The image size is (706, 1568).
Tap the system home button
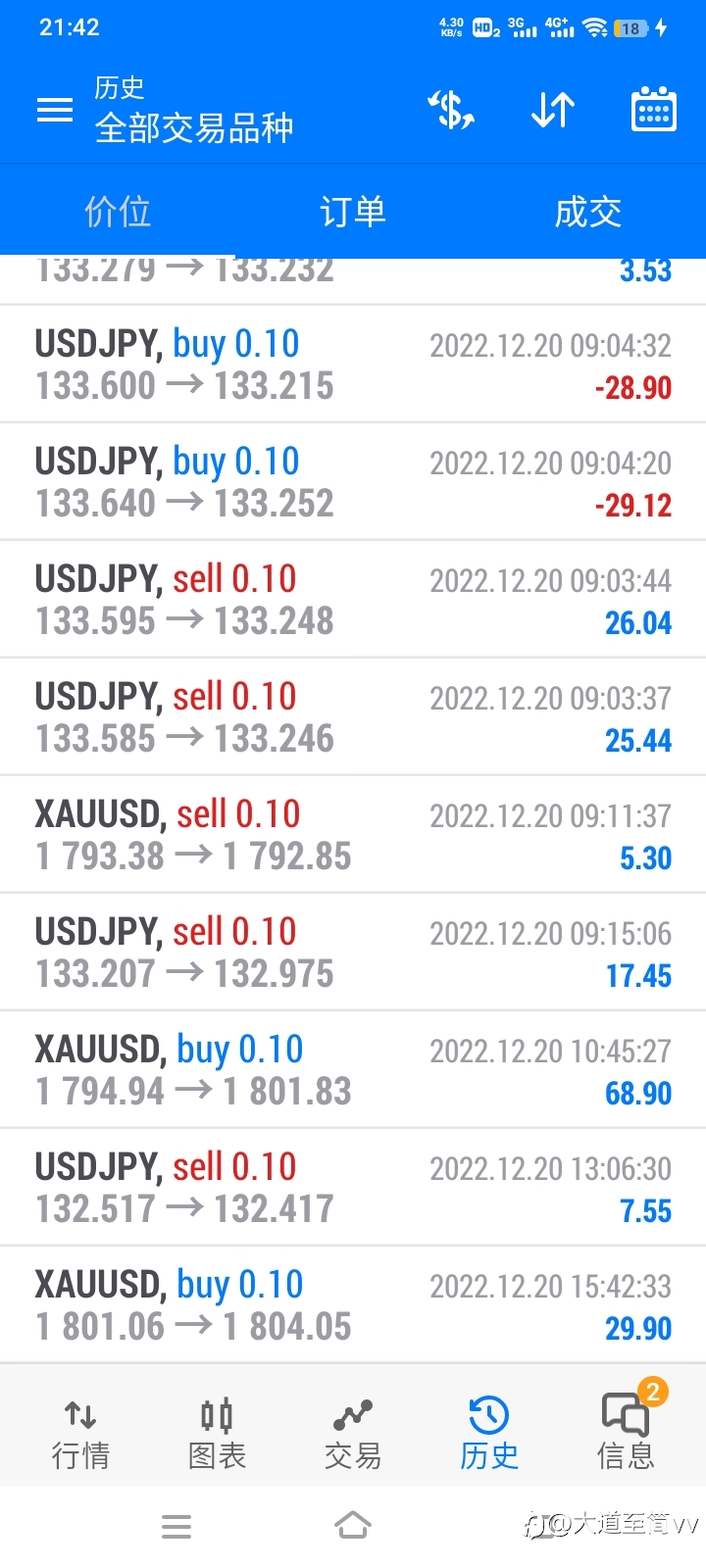coord(353,1526)
